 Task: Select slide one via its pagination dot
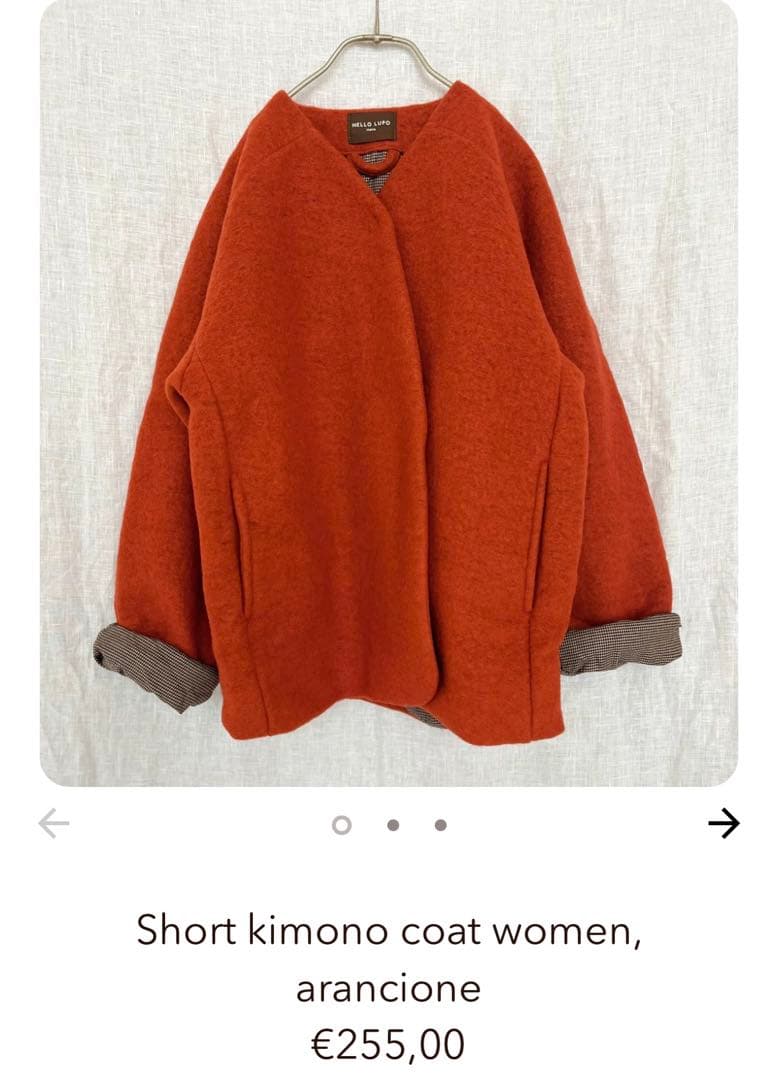(x=340, y=824)
